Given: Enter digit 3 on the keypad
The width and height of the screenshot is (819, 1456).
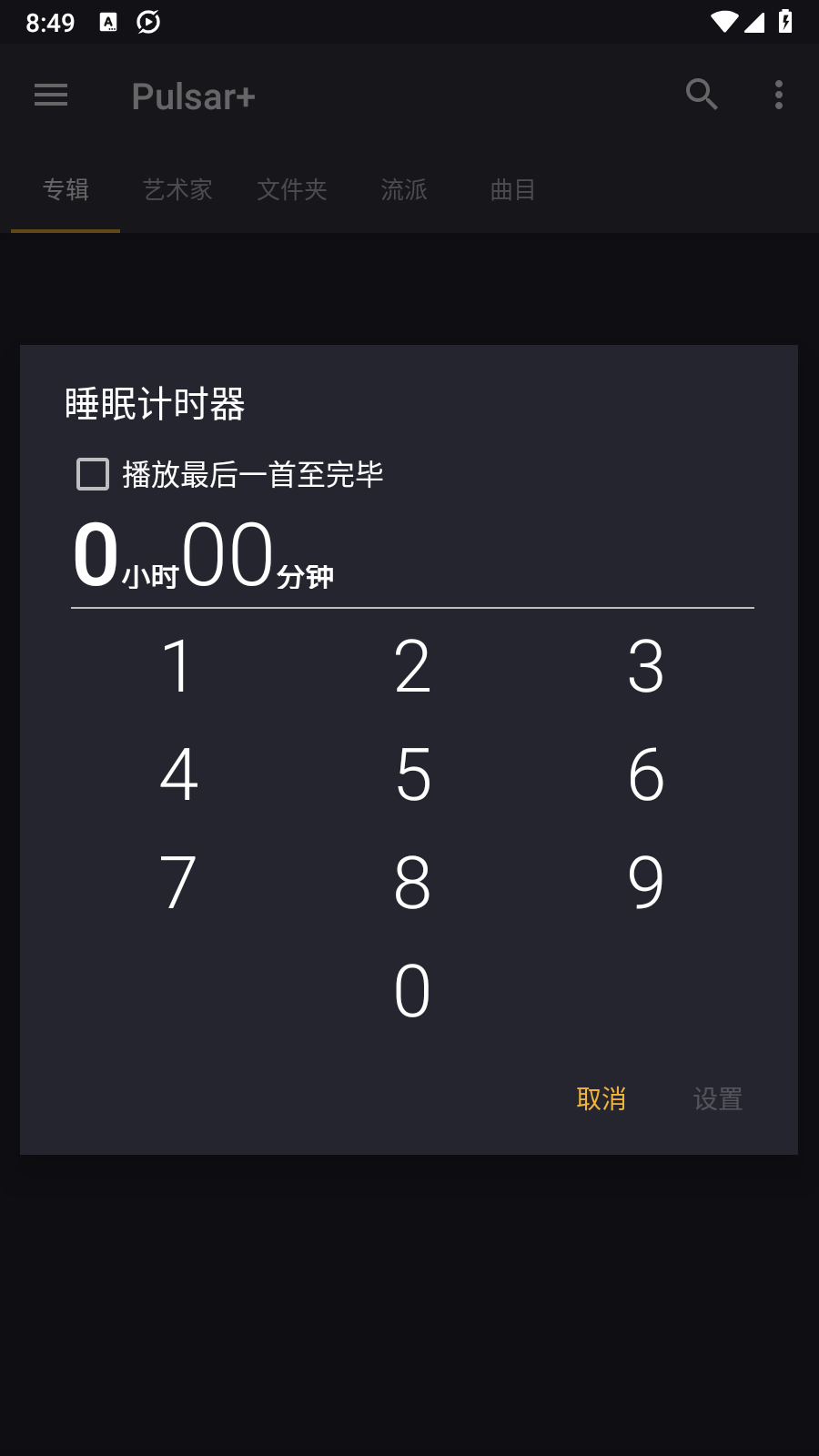Looking at the screenshot, I should (x=646, y=666).
